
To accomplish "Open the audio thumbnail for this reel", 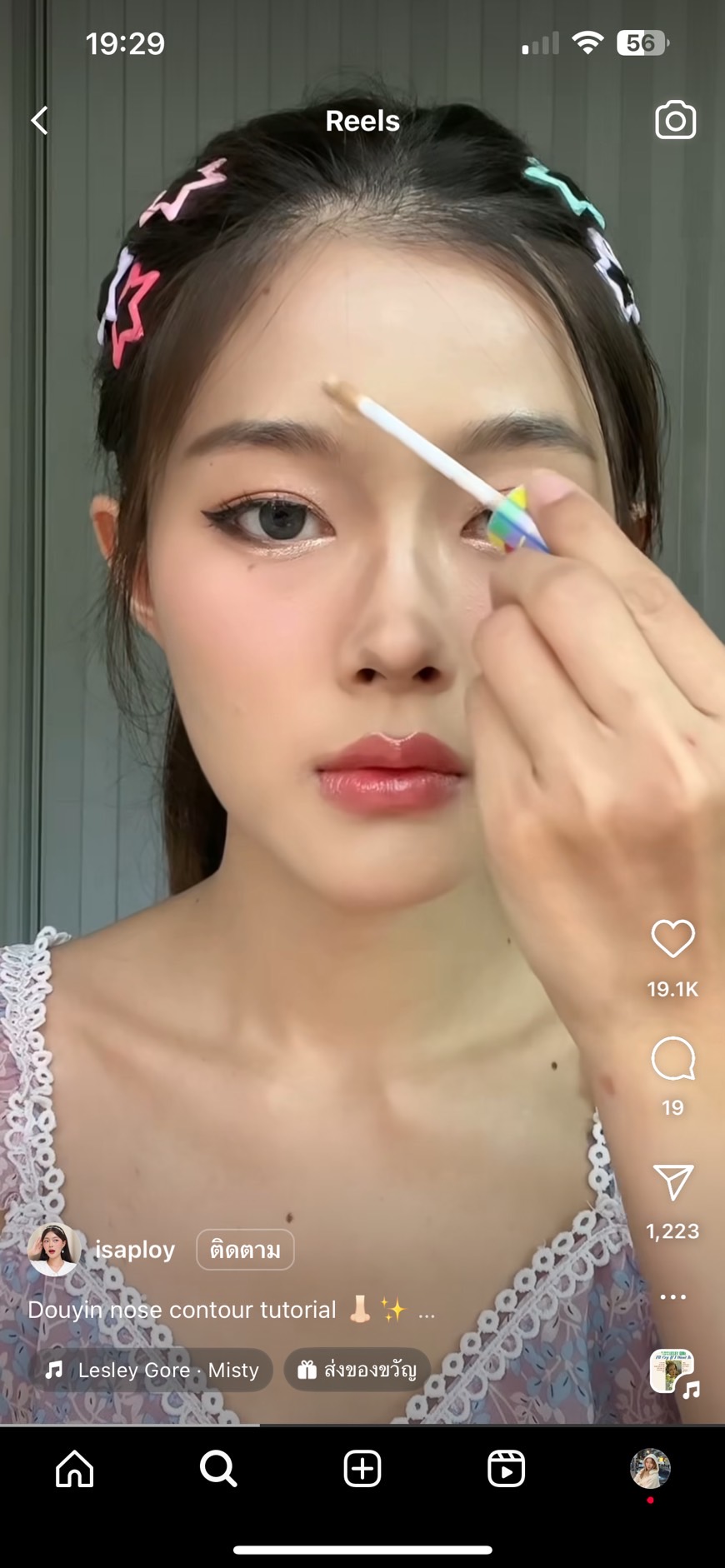I will [672, 1371].
